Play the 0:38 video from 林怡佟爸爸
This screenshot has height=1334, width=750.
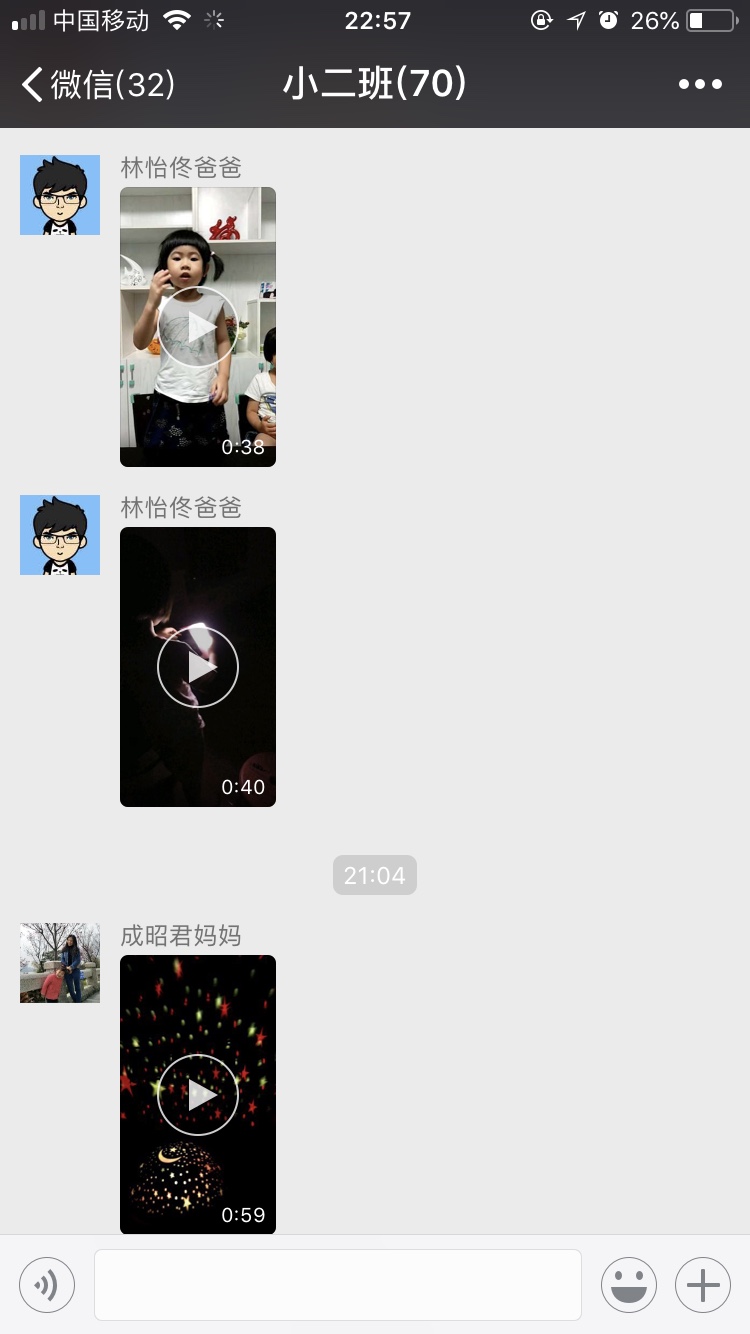tap(198, 327)
